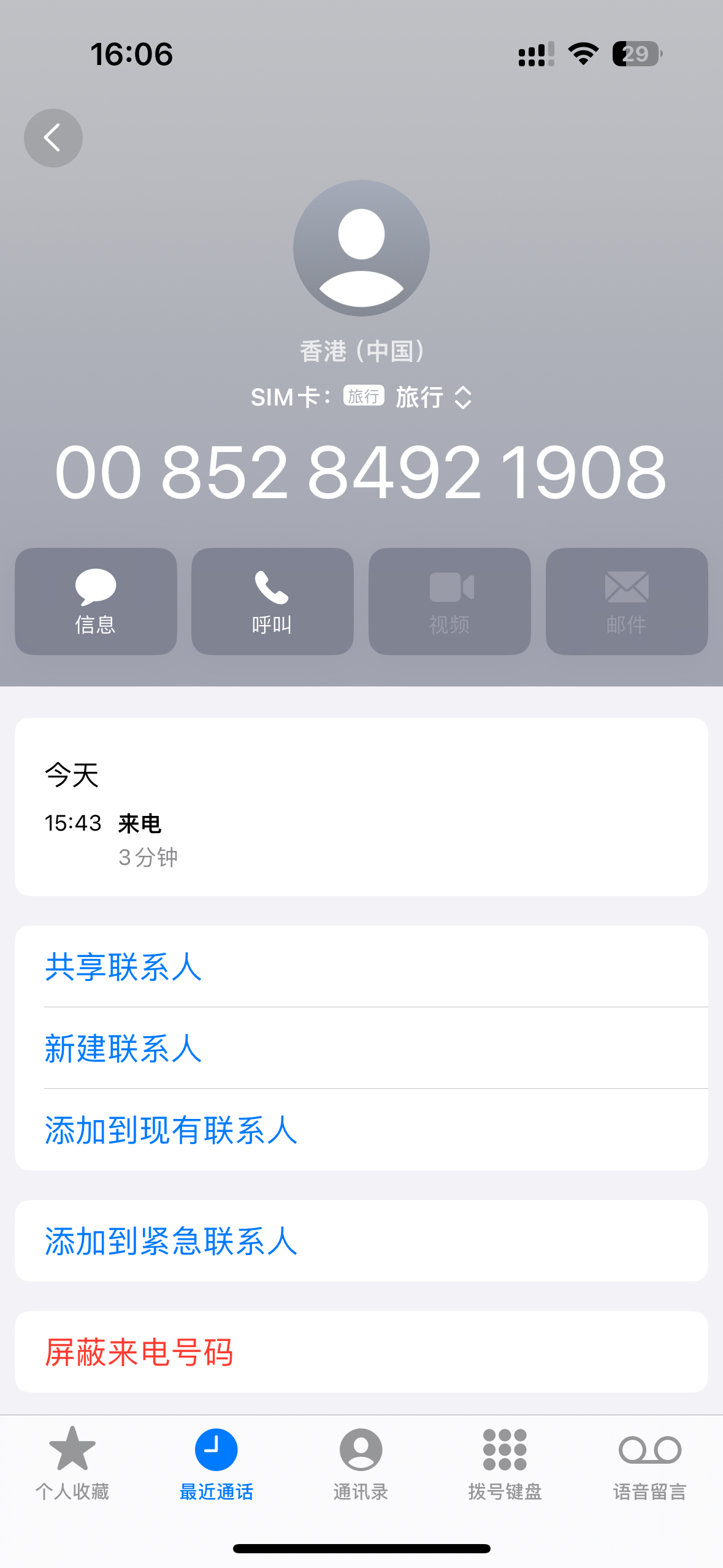Send a message via 信息 button
723x1568 pixels.
pos(96,601)
